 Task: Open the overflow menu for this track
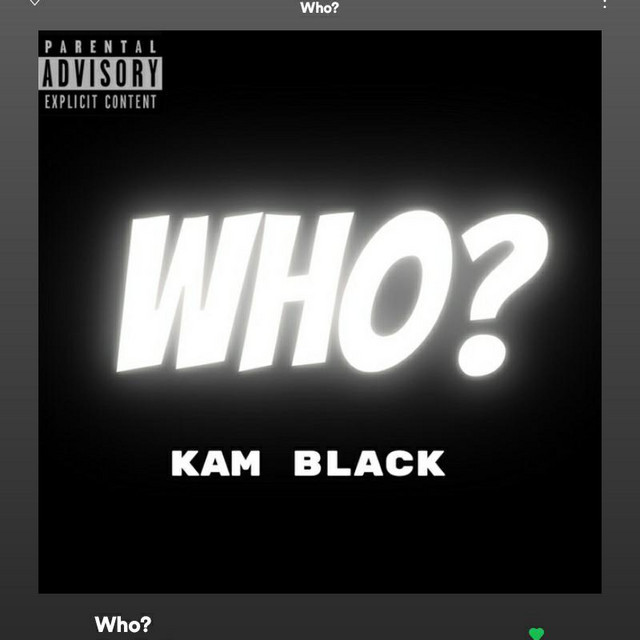click(x=604, y=4)
